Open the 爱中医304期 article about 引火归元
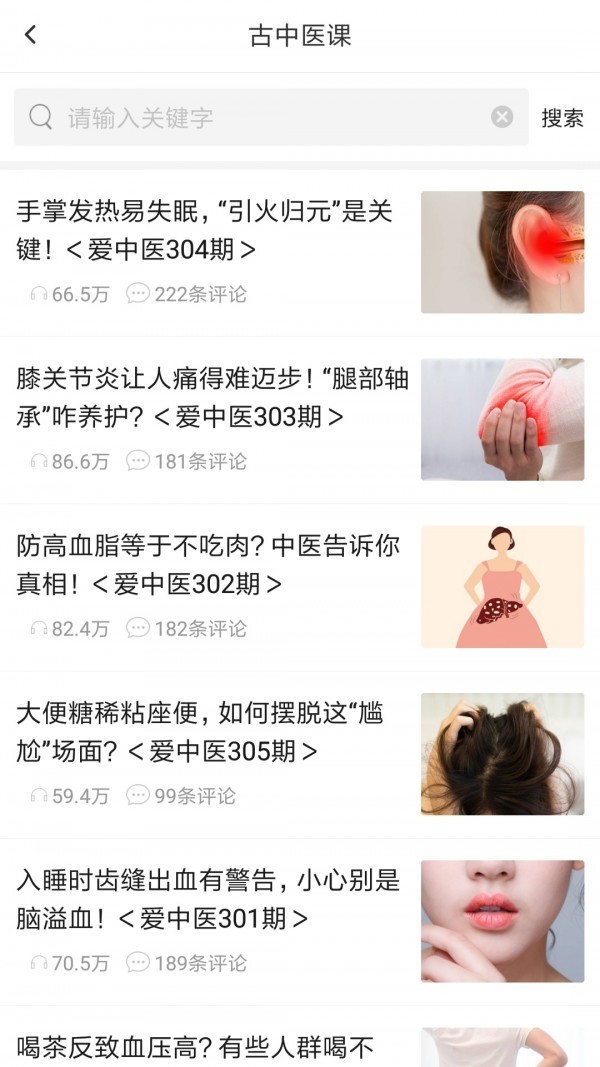 pos(212,230)
